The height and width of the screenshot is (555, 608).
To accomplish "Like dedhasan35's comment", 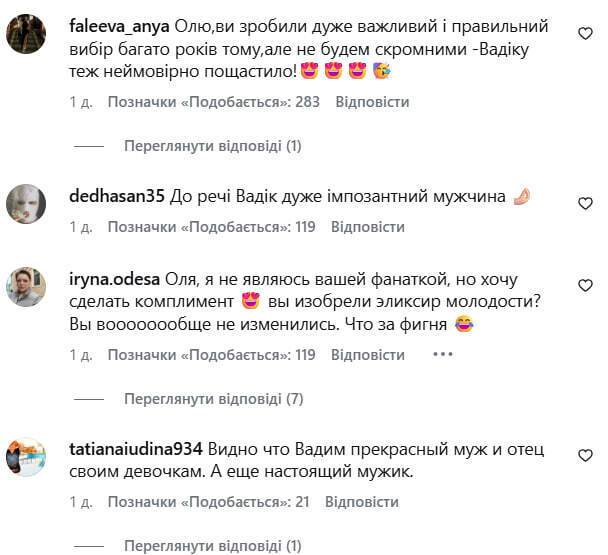I will point(585,203).
